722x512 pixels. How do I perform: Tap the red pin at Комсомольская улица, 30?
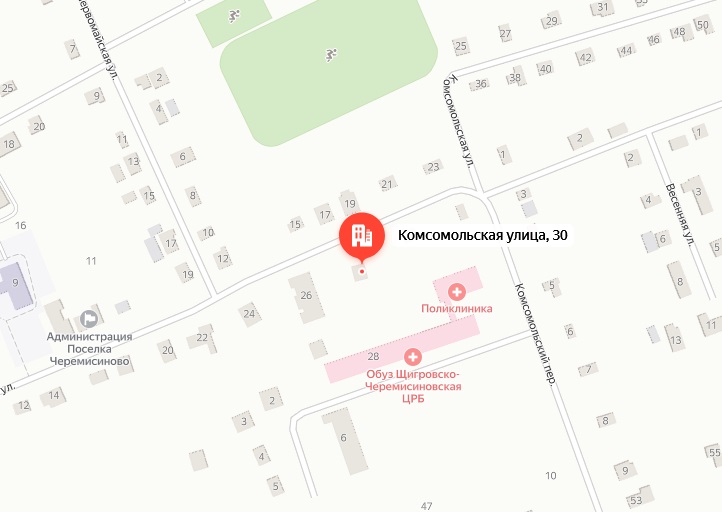point(361,236)
